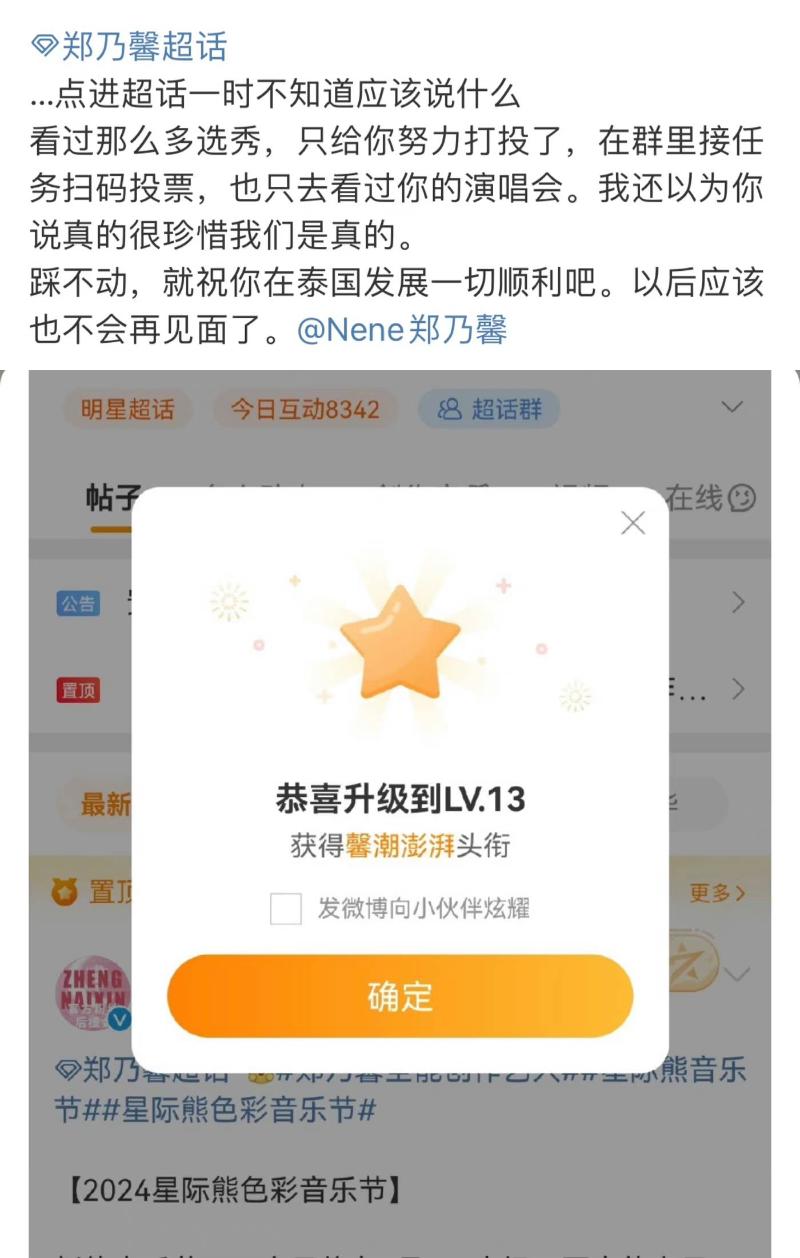View the attached screenshot image in the post
800x1258 pixels.
[x=400, y=810]
